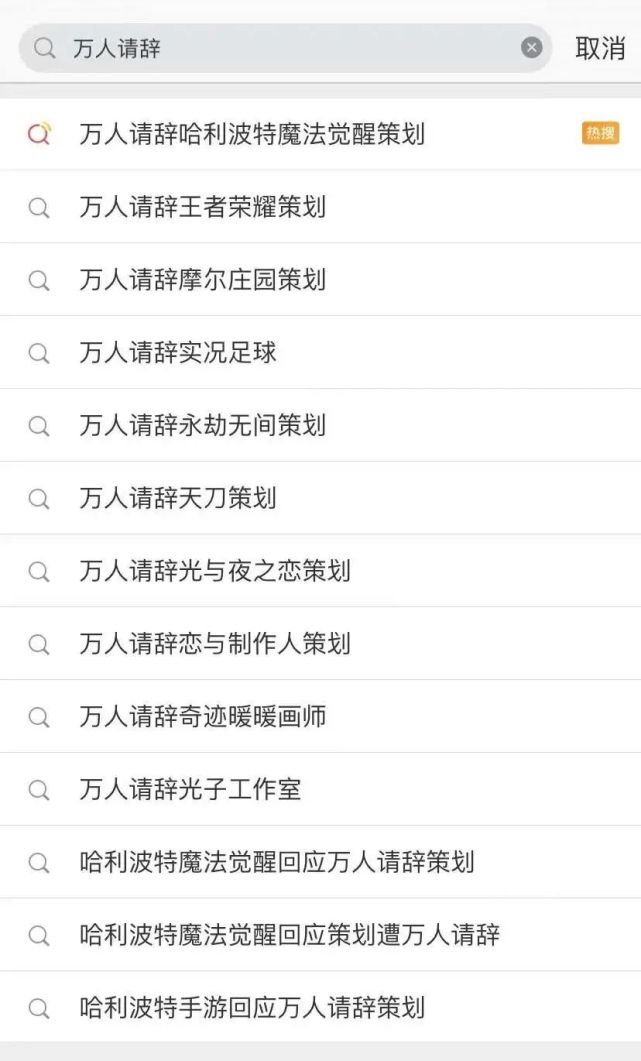641x1061 pixels.
Task: Search for 万人请辞光子工作室
Action: pyautogui.click(x=190, y=790)
